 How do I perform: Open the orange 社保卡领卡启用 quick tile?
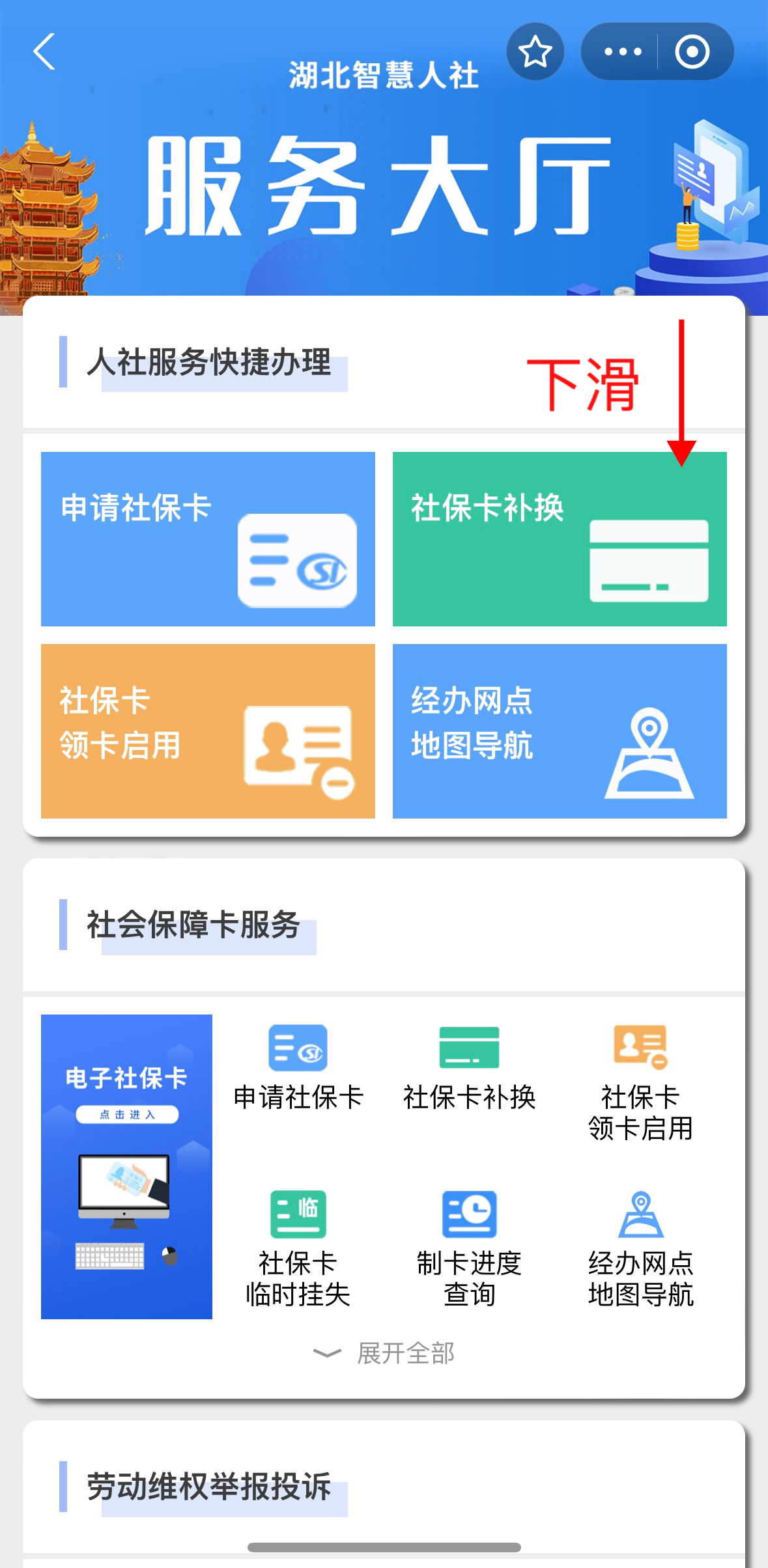pyautogui.click(x=208, y=731)
